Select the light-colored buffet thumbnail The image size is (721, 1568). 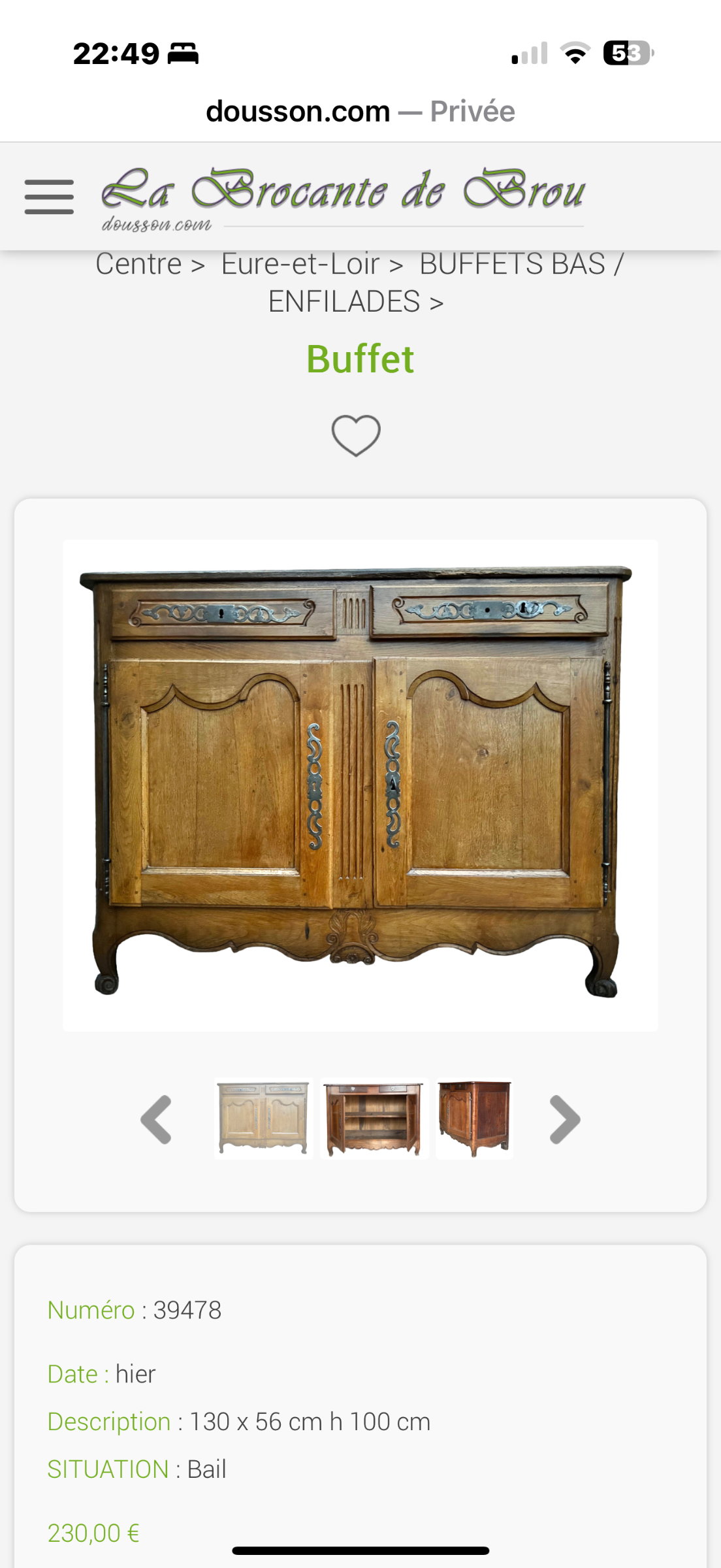pyautogui.click(x=264, y=1119)
